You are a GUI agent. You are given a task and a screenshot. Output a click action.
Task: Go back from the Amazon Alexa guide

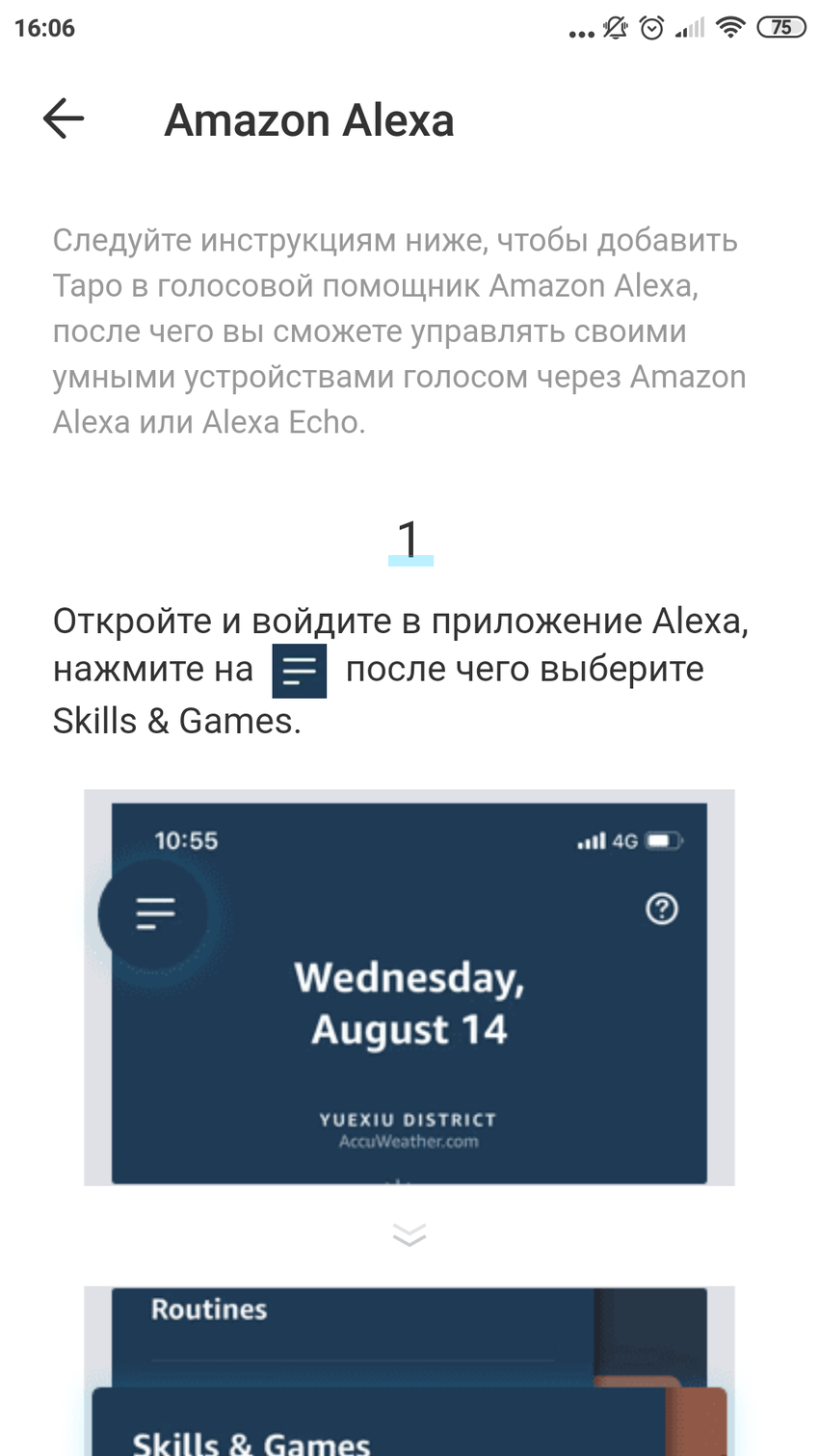pos(64,119)
